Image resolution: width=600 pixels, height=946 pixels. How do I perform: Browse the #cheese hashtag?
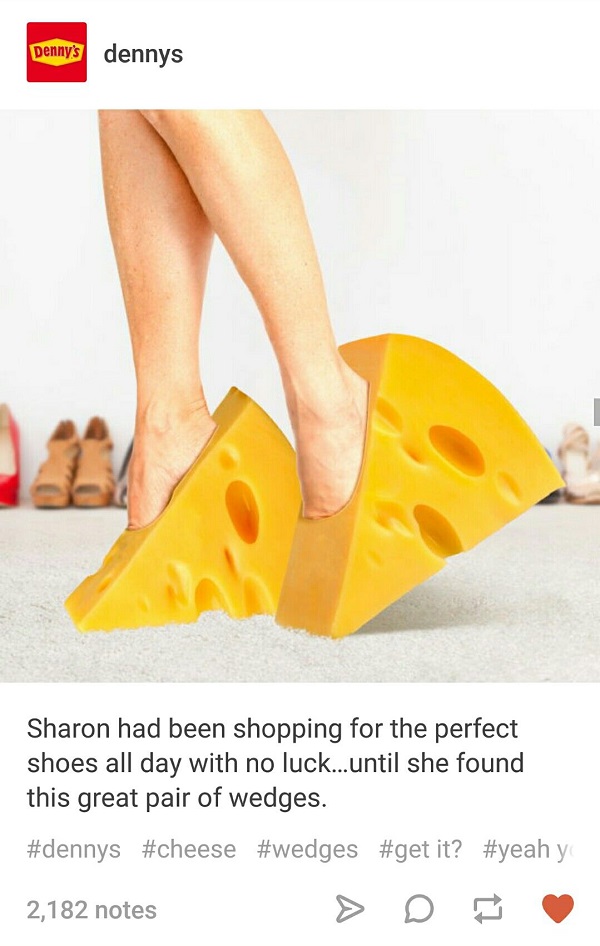coord(189,850)
